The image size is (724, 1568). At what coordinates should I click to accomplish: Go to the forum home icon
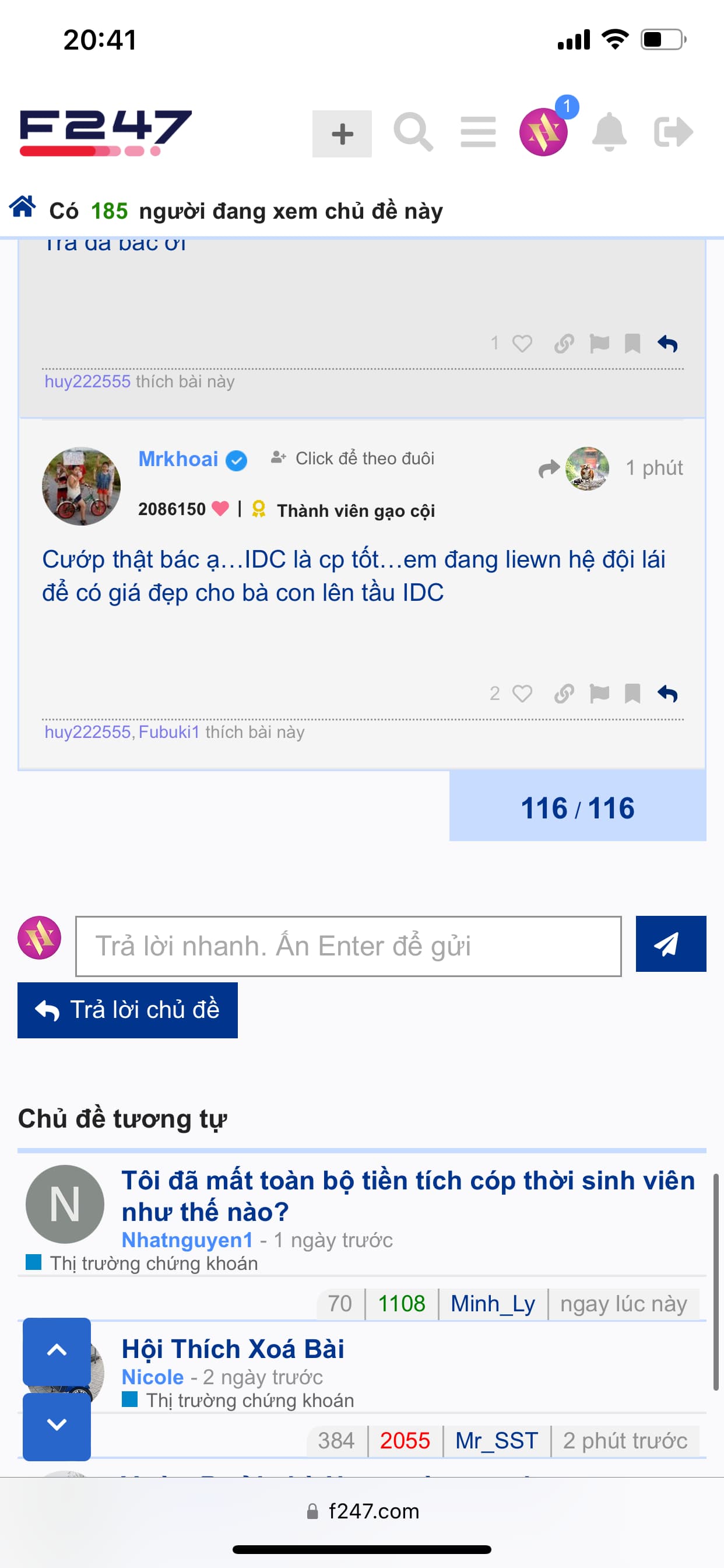[x=23, y=206]
